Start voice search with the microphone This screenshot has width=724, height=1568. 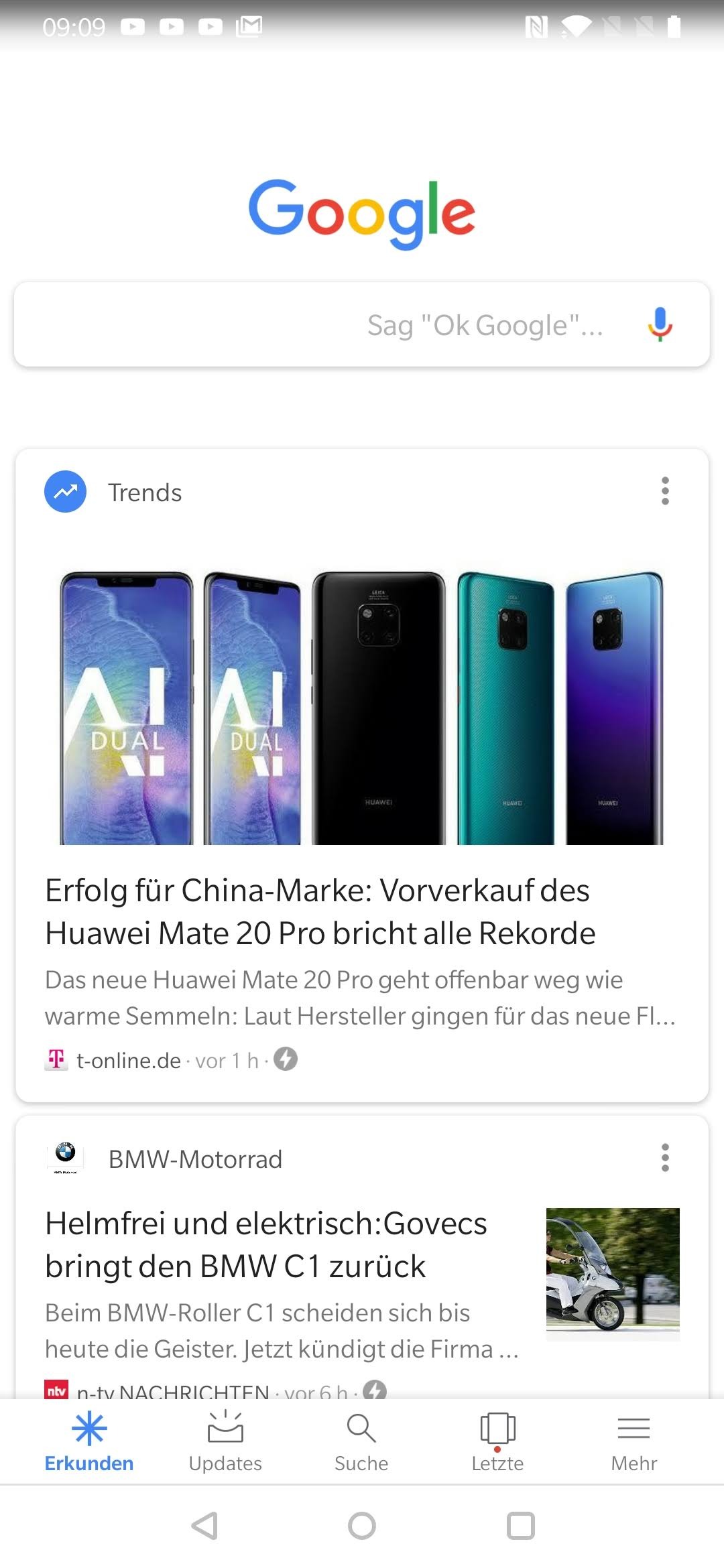(660, 324)
